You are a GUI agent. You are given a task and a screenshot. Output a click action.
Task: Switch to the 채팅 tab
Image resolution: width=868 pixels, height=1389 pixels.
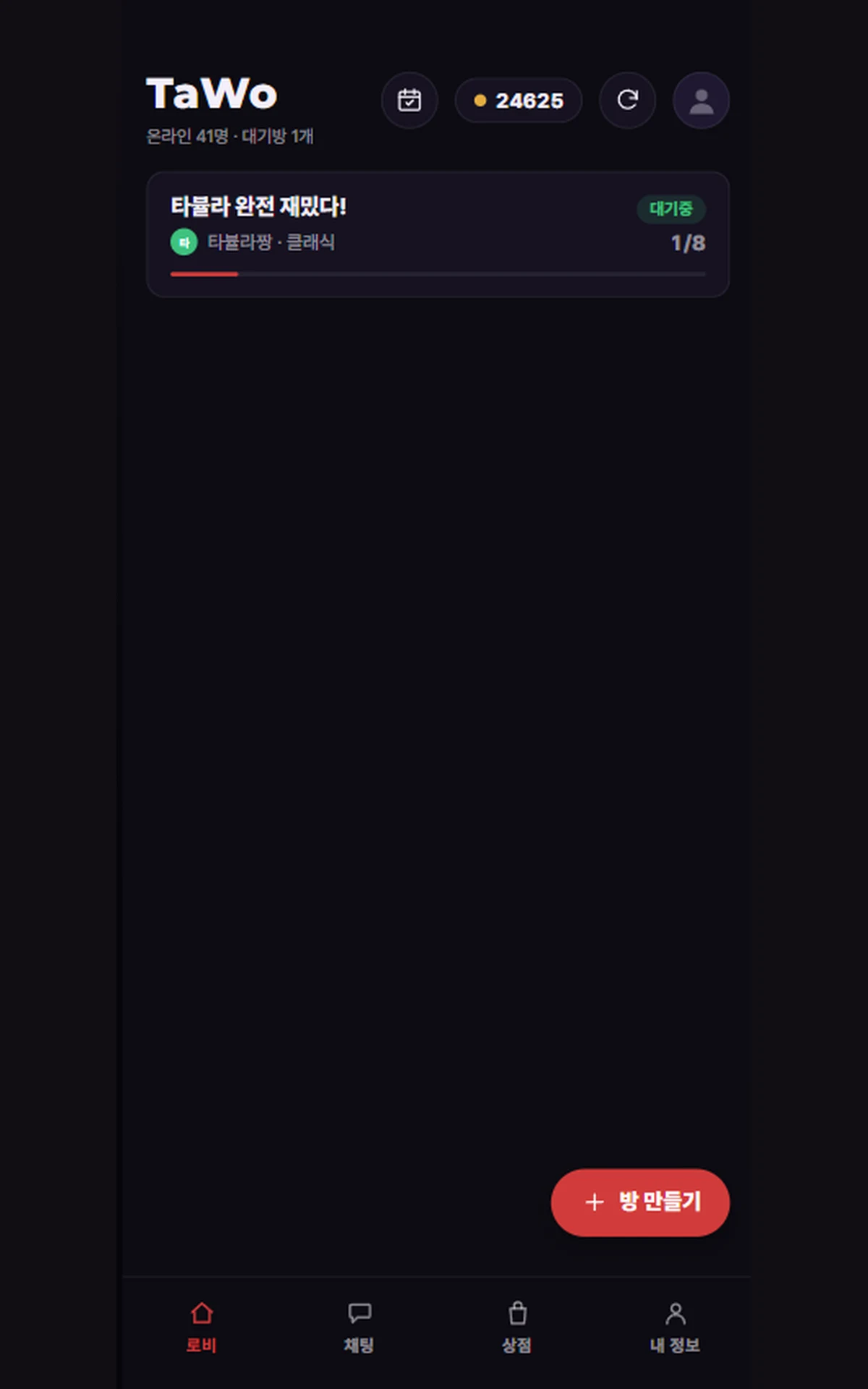359,1328
